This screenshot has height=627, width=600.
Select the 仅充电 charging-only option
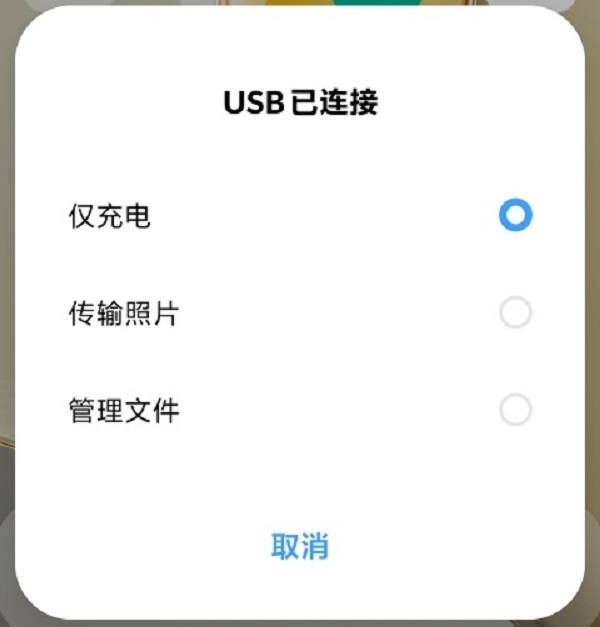[x=515, y=216]
